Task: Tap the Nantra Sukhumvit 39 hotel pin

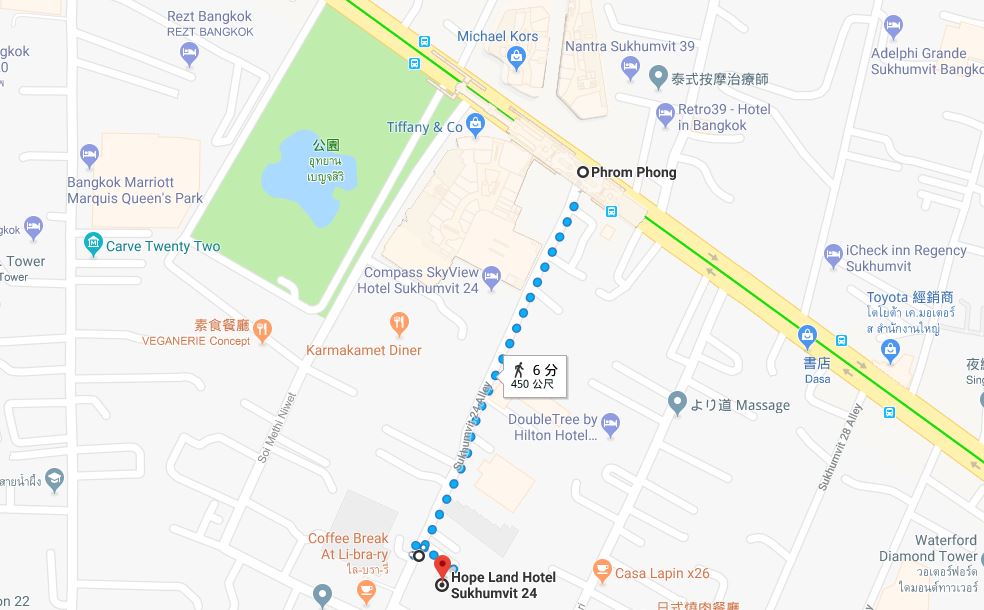Action: point(630,67)
